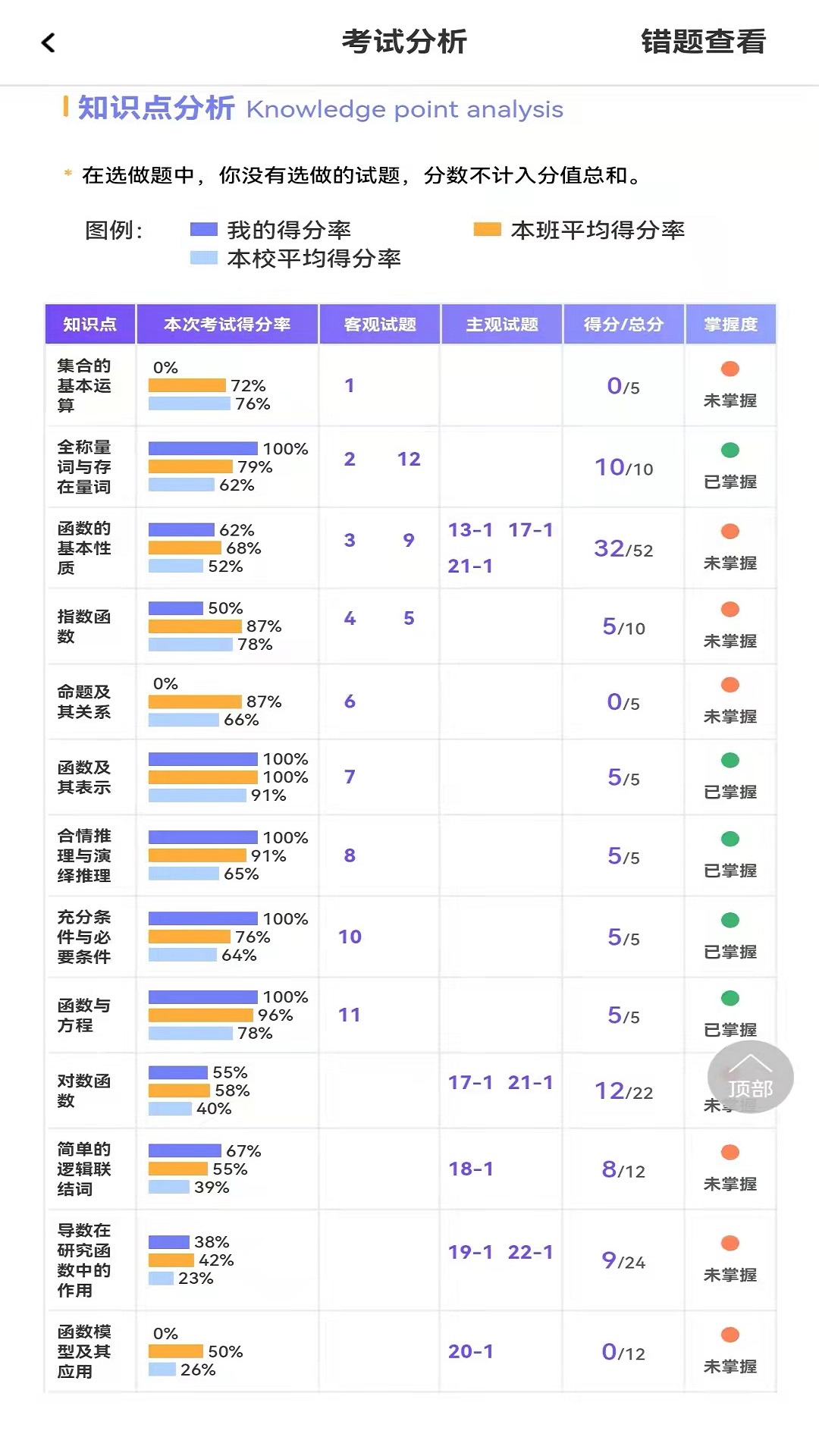
Task: Open subjective question 20-1 for 函数模型及其应用
Action: point(471,1351)
